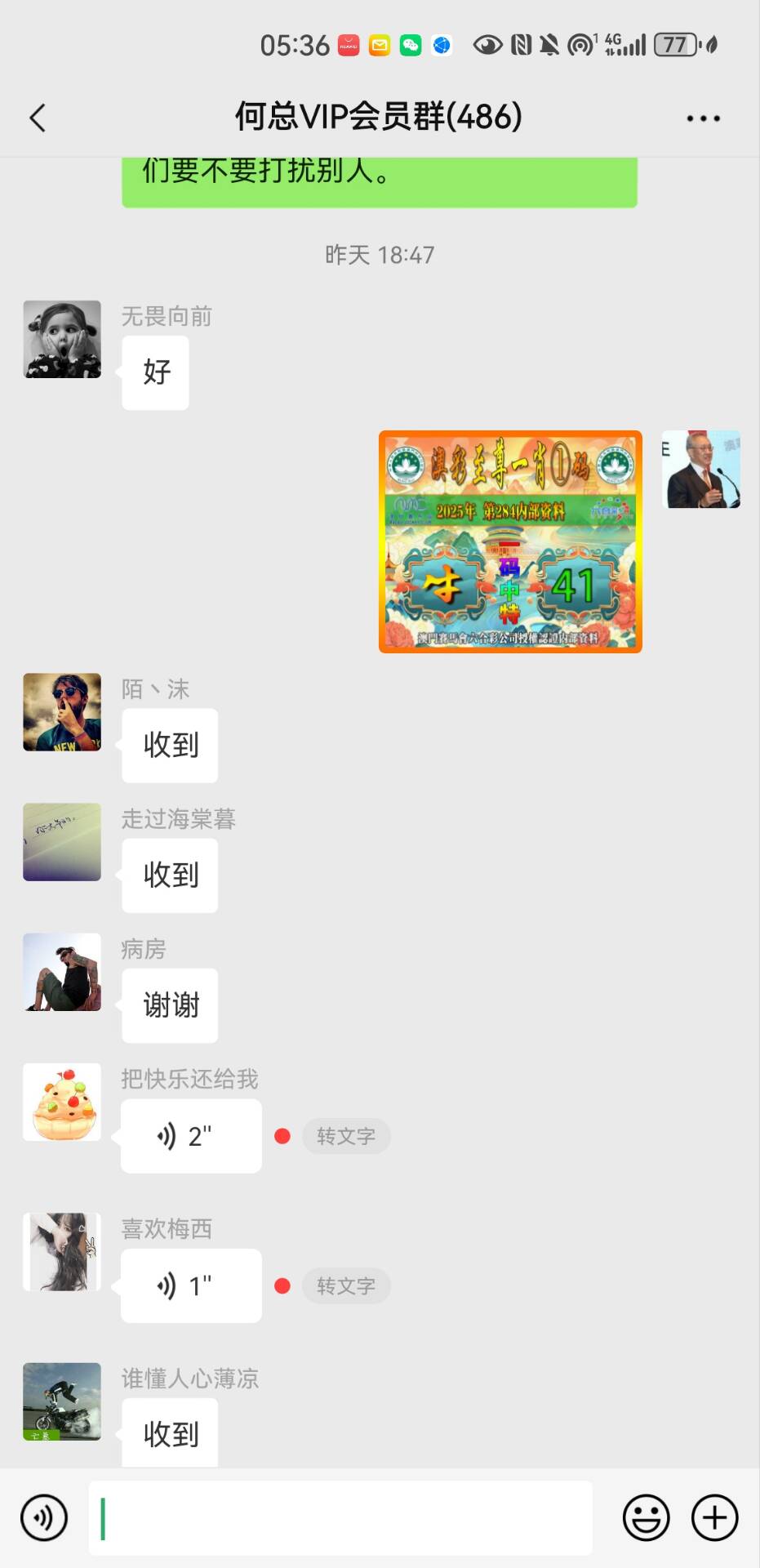The width and height of the screenshot is (760, 1568).
Task: Convert 把快乐还给我's voice message to text
Action: point(346,1136)
